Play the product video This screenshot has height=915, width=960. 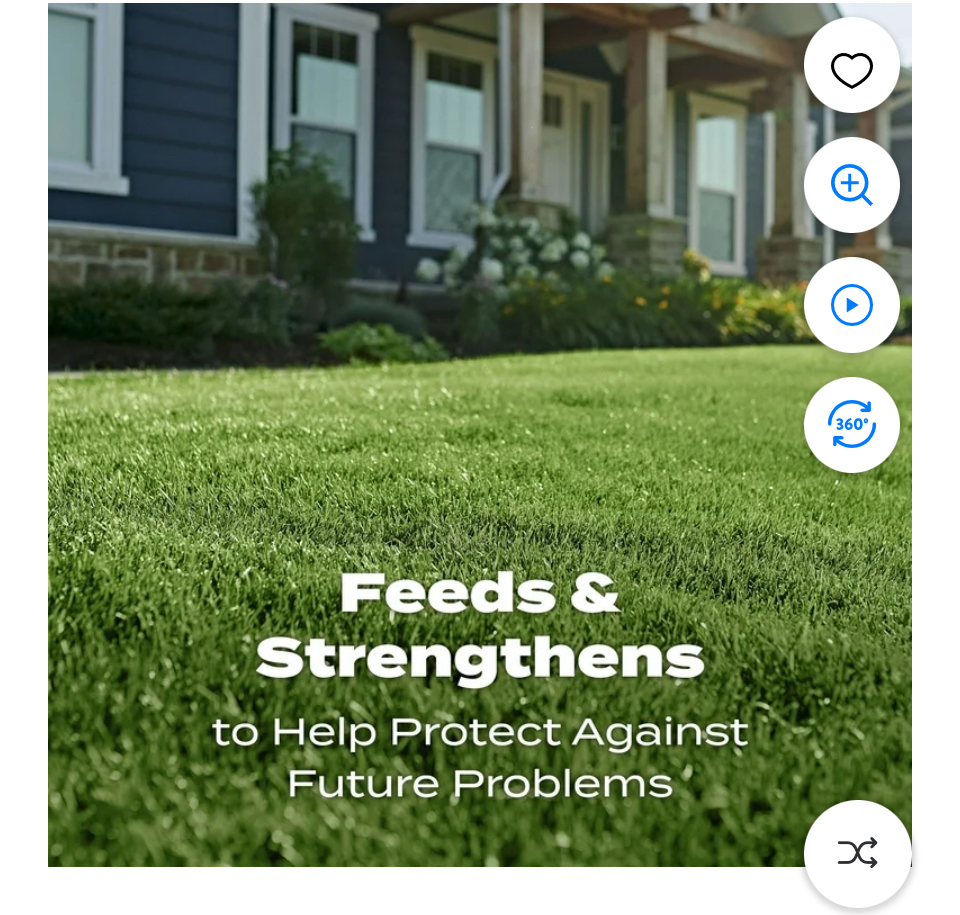[851, 305]
